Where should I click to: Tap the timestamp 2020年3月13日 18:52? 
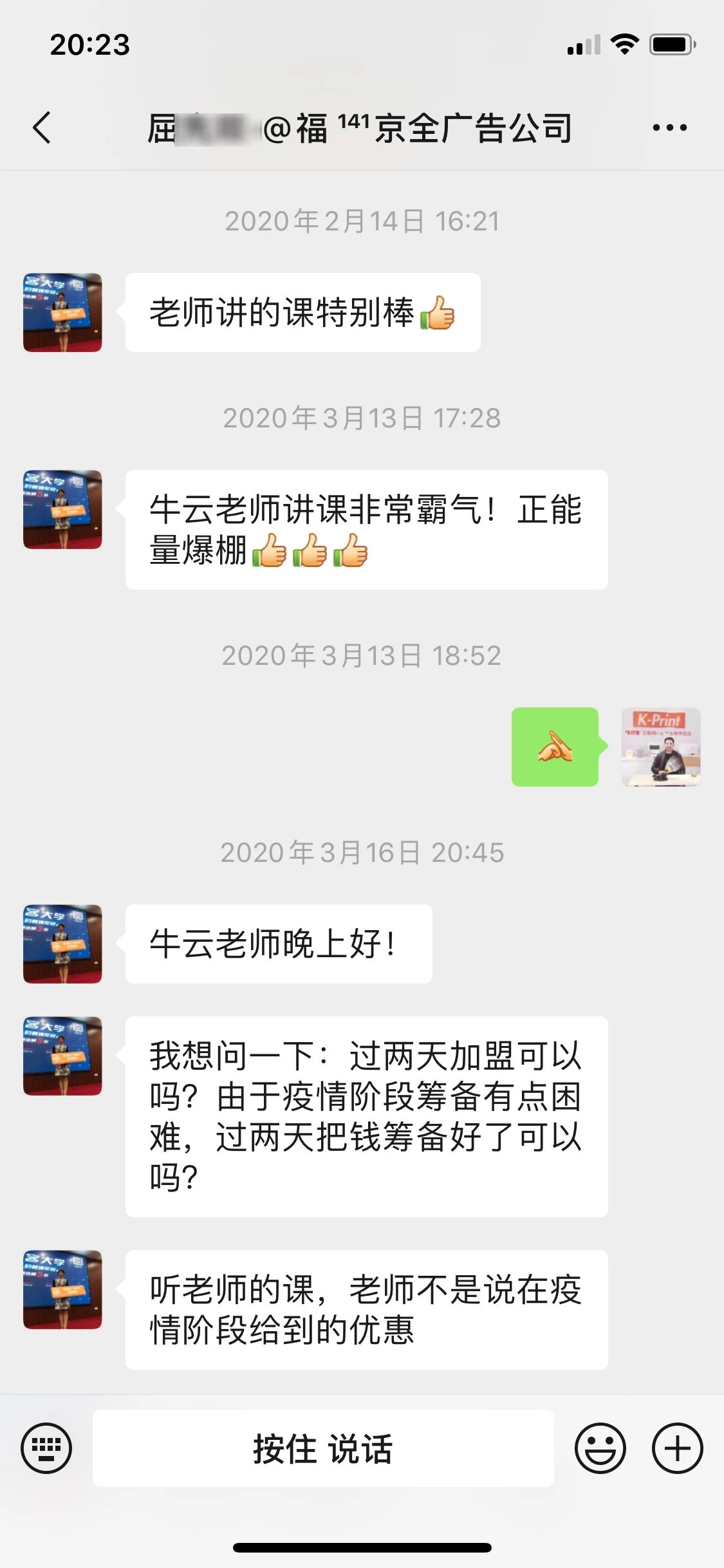[362, 655]
